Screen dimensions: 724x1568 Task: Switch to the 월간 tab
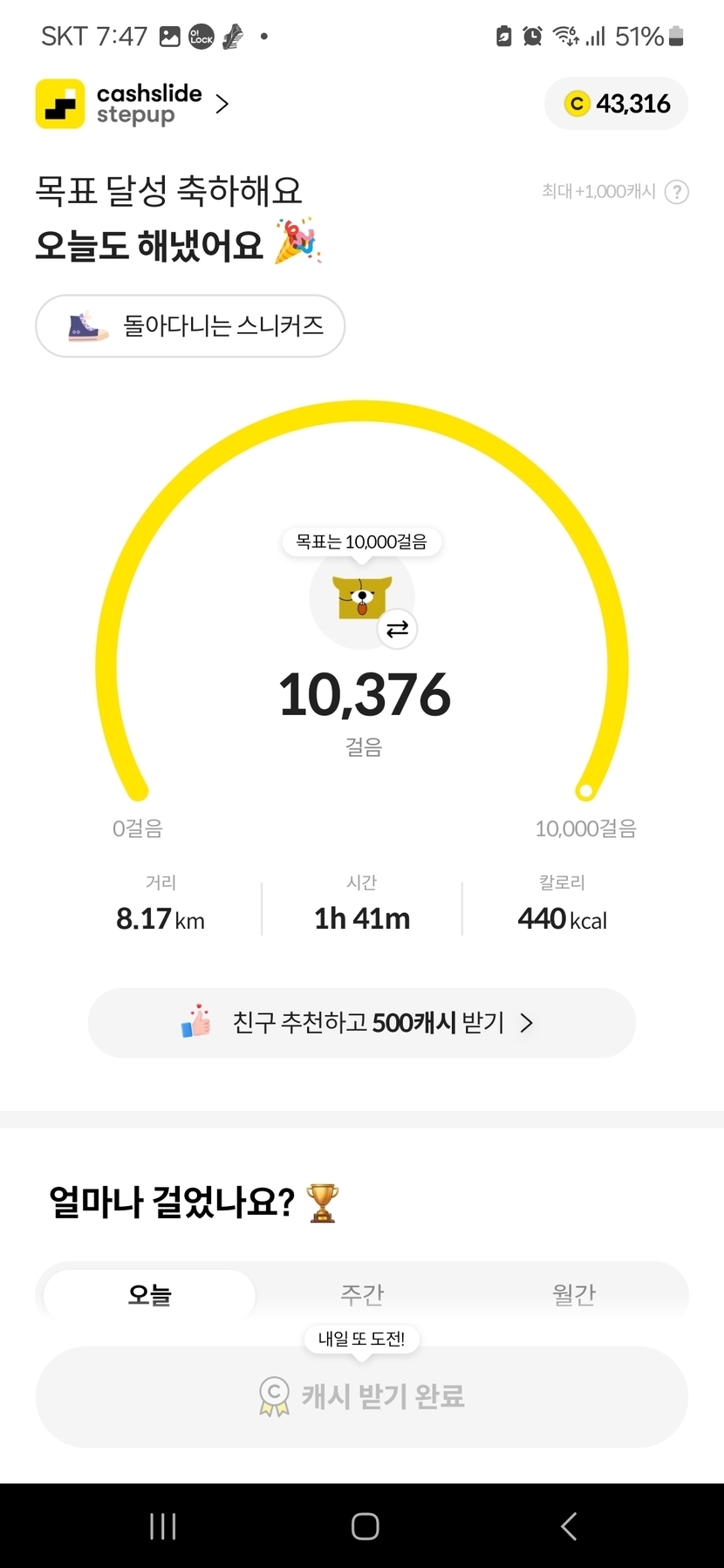click(574, 1294)
